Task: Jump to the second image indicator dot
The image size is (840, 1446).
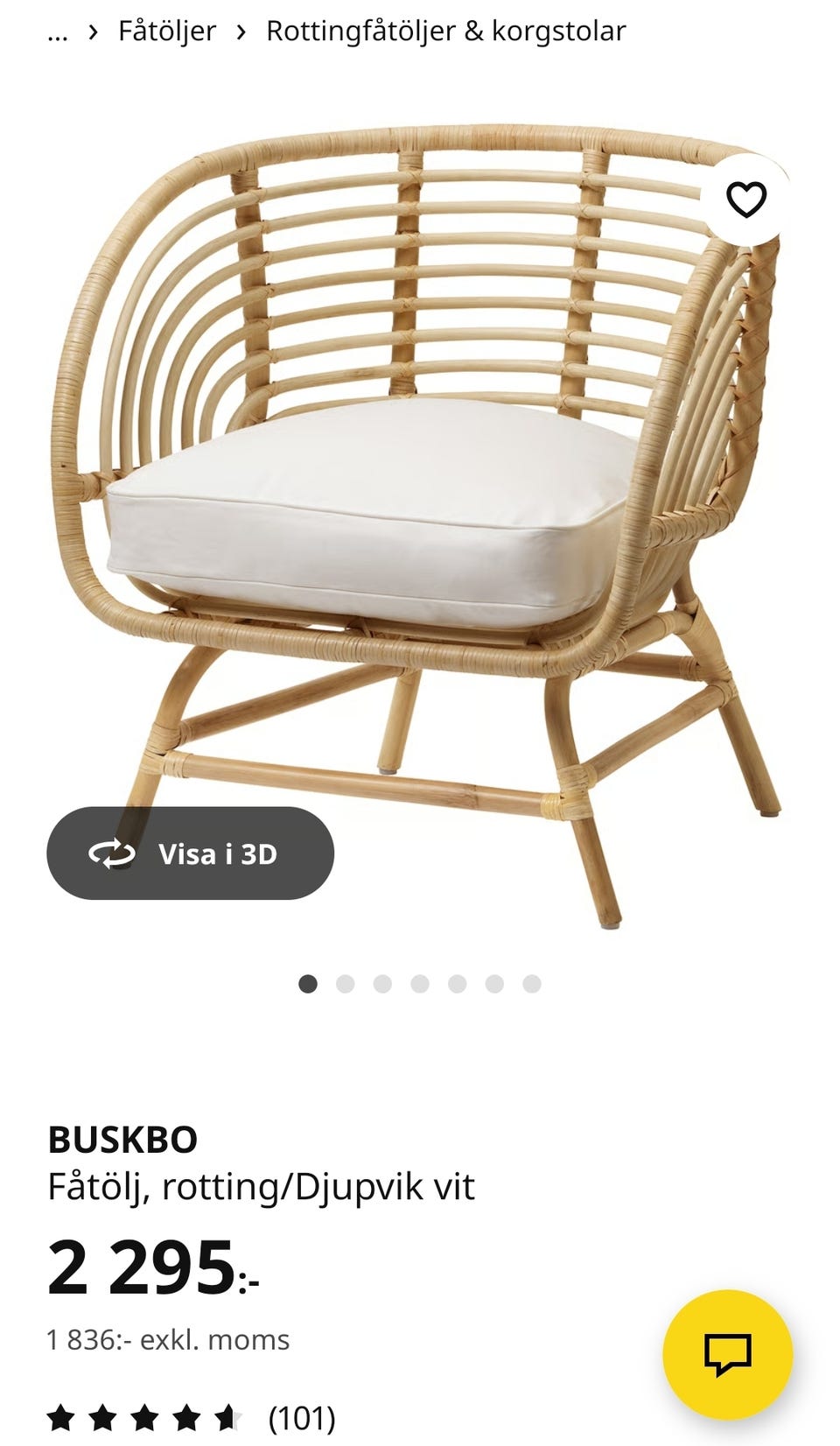Action: coord(345,984)
